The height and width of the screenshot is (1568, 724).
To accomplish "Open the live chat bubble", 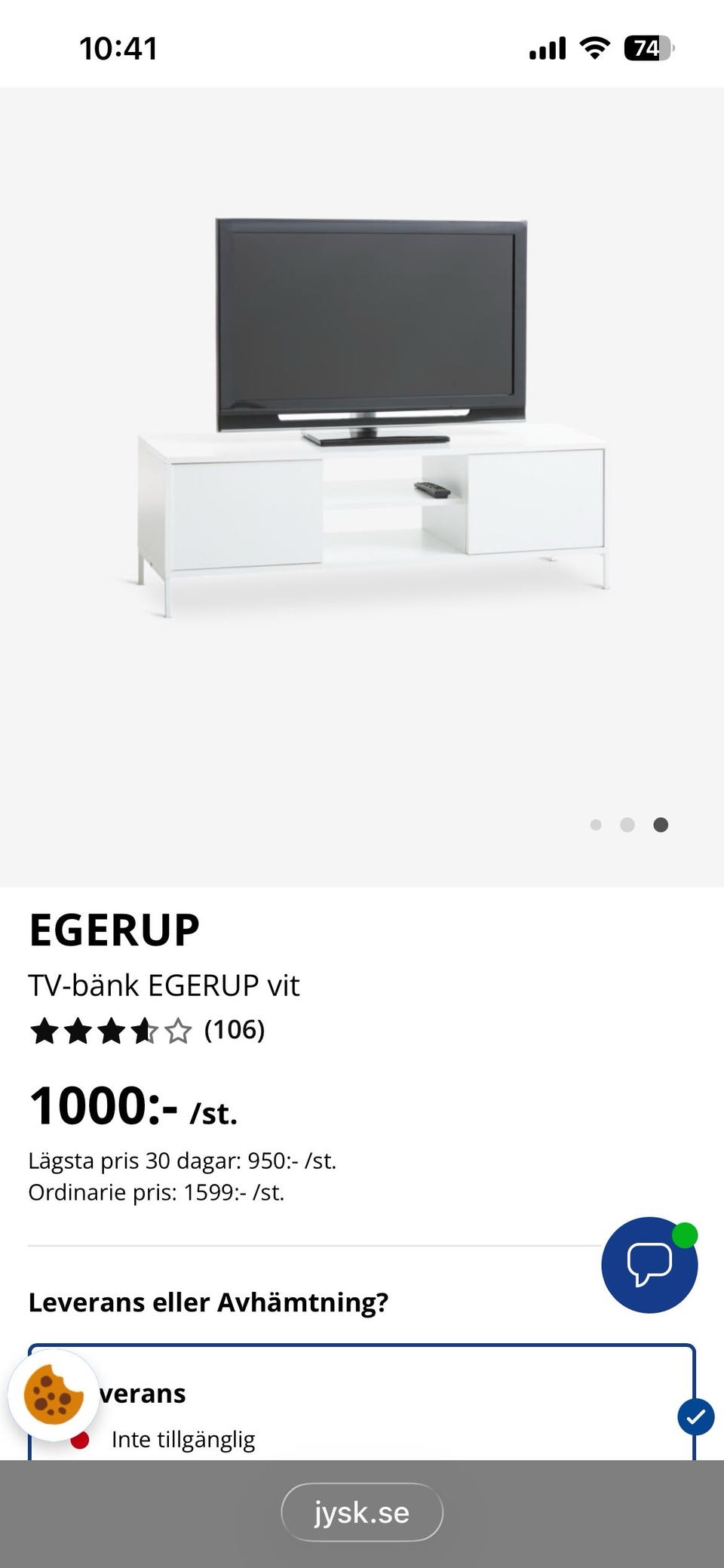I will pos(649,1265).
